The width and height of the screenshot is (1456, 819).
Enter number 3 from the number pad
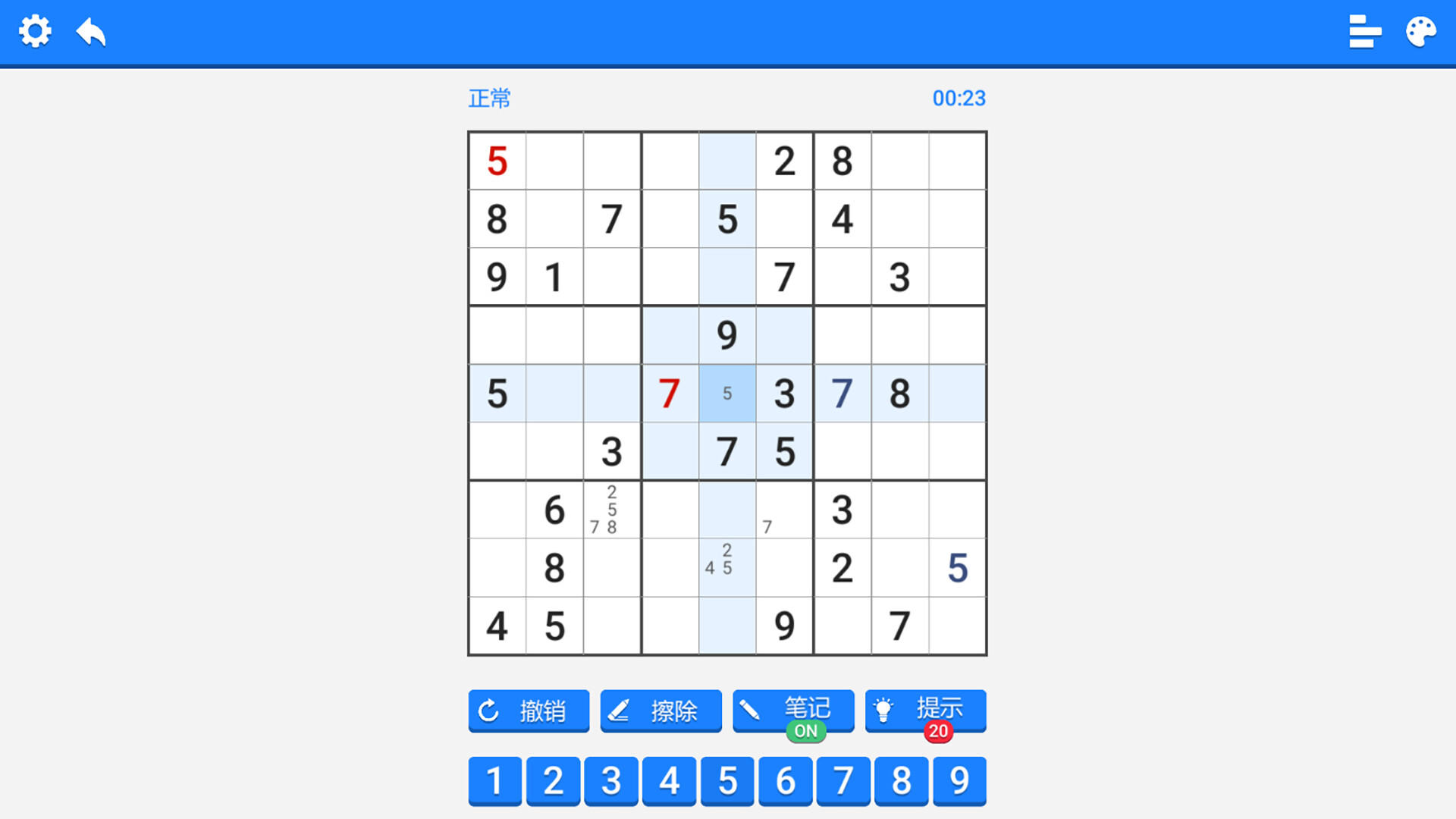pyautogui.click(x=611, y=780)
